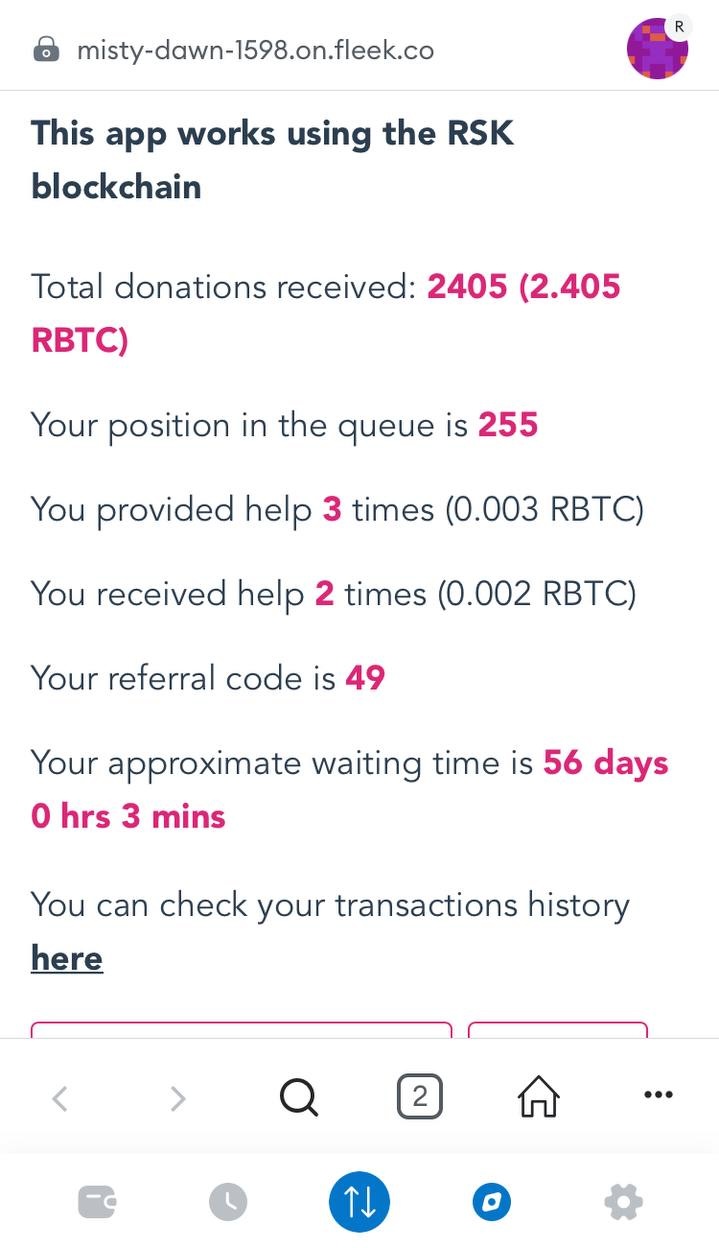Viewport: 719px width, 1248px height.
Task: Open the settings gear tab
Action: (623, 1201)
